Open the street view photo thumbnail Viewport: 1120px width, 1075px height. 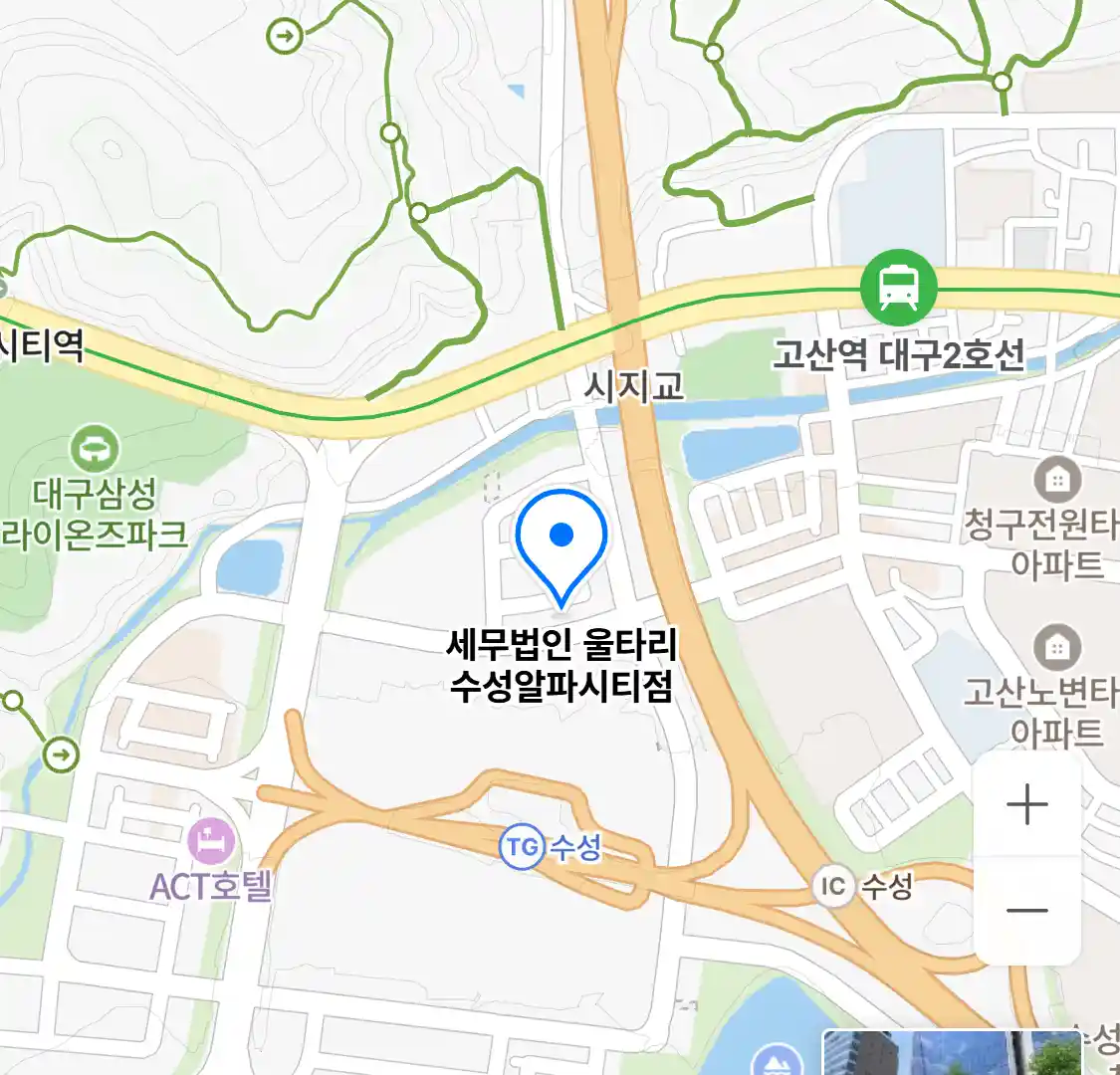click(x=951, y=1053)
